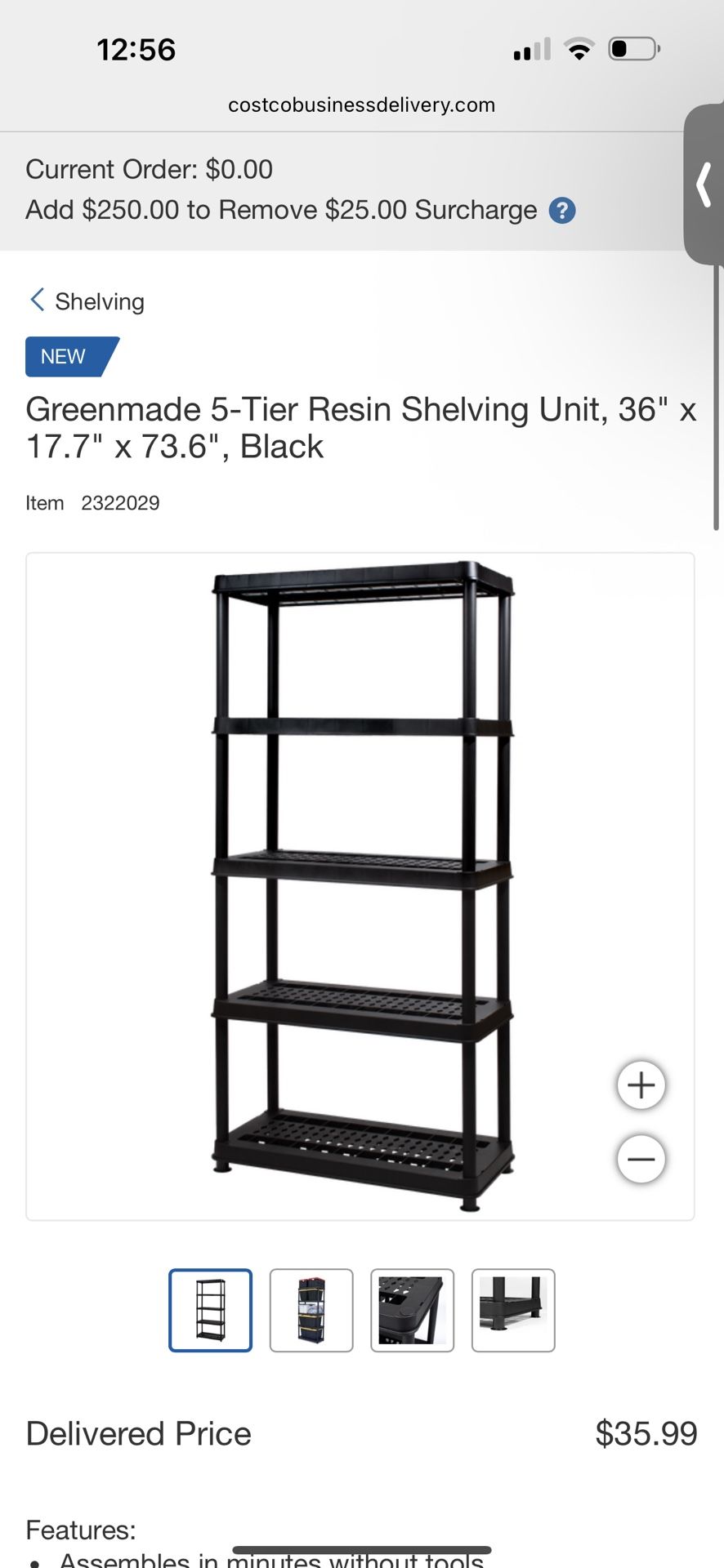Tap the NEW badge

62,356
